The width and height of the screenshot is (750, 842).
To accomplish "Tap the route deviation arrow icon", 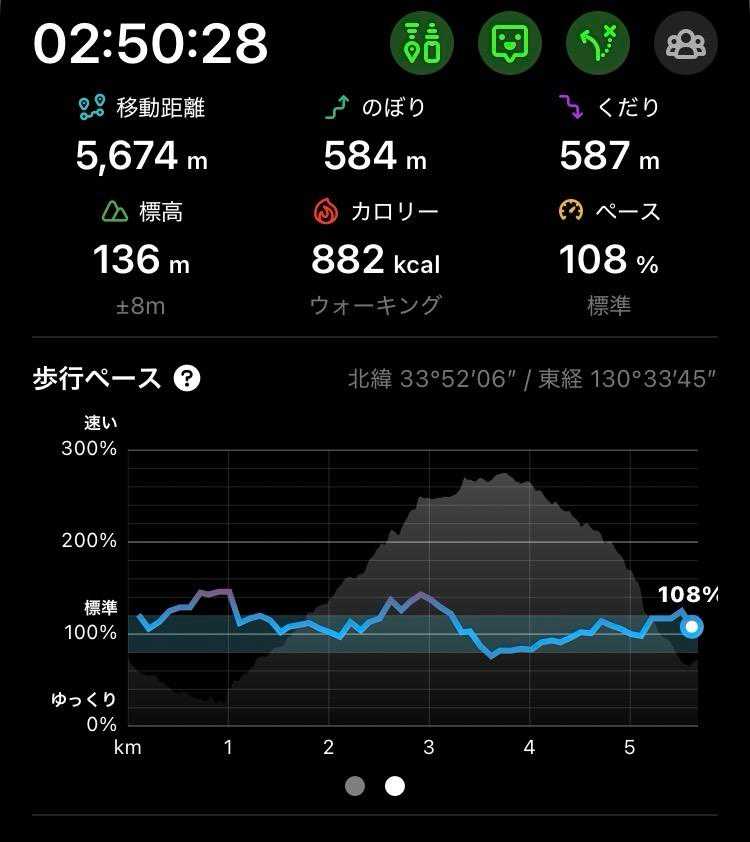I will click(597, 43).
